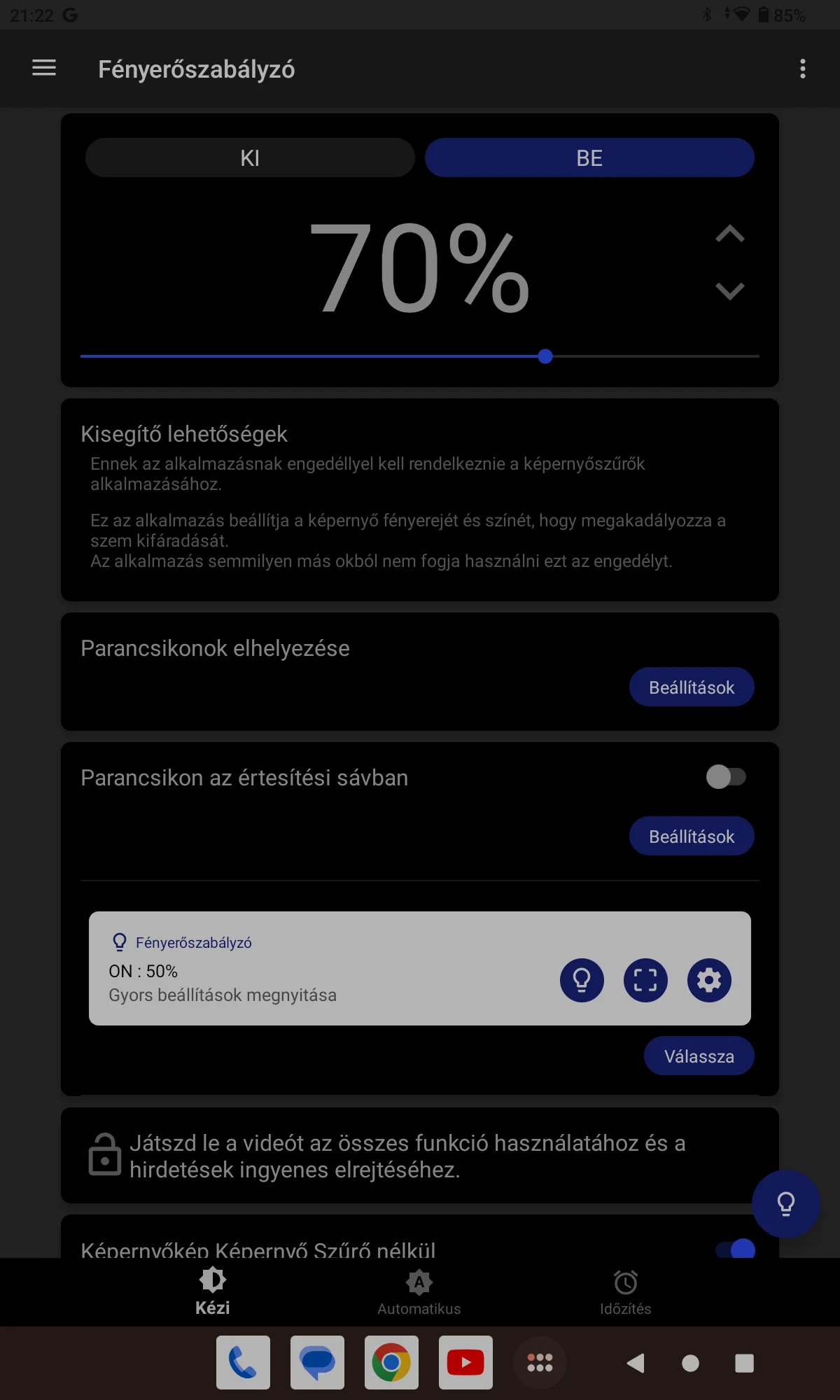Open the three-dot overflow menu

click(x=802, y=69)
